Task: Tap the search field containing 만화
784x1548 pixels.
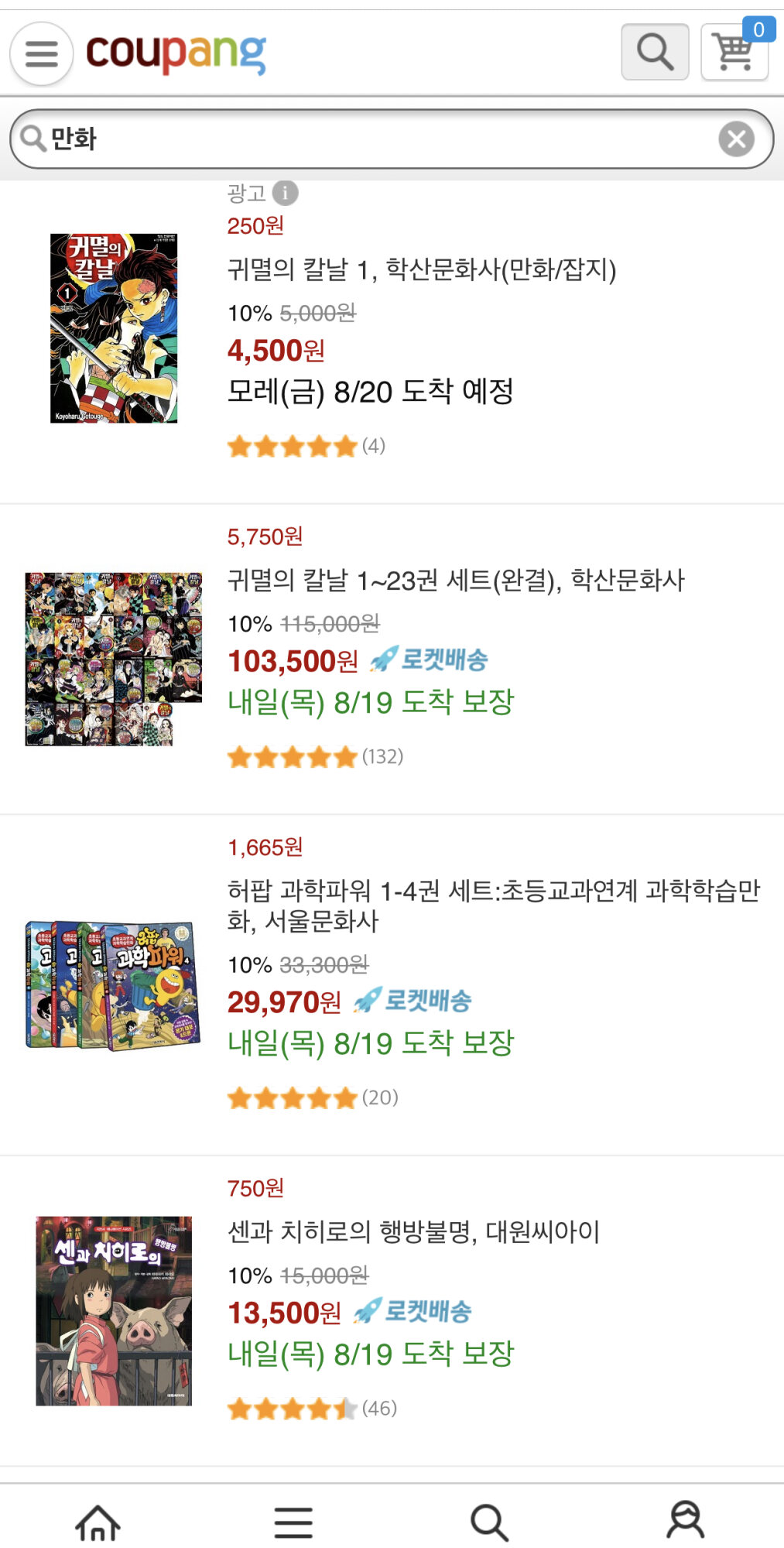Action: point(371,139)
